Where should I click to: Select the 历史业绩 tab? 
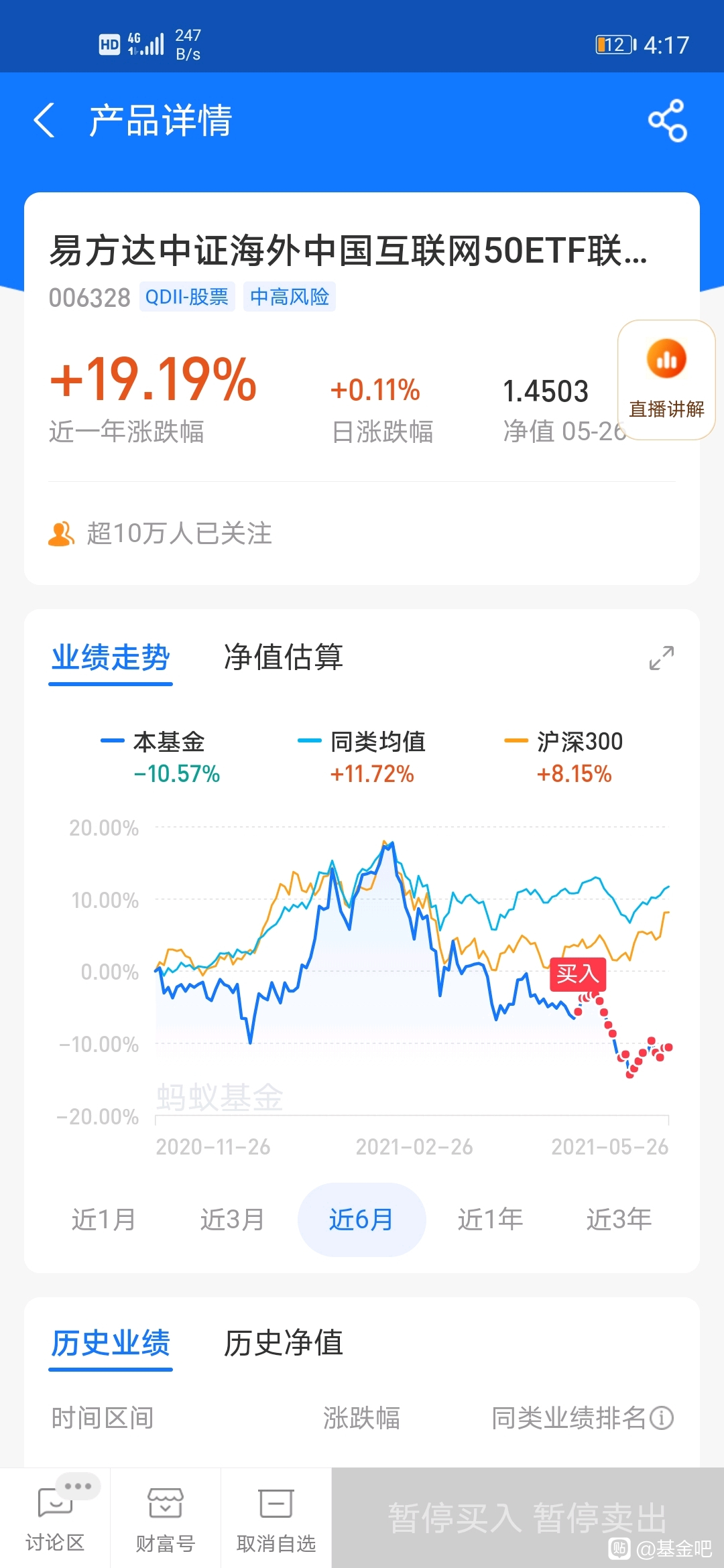[111, 1344]
